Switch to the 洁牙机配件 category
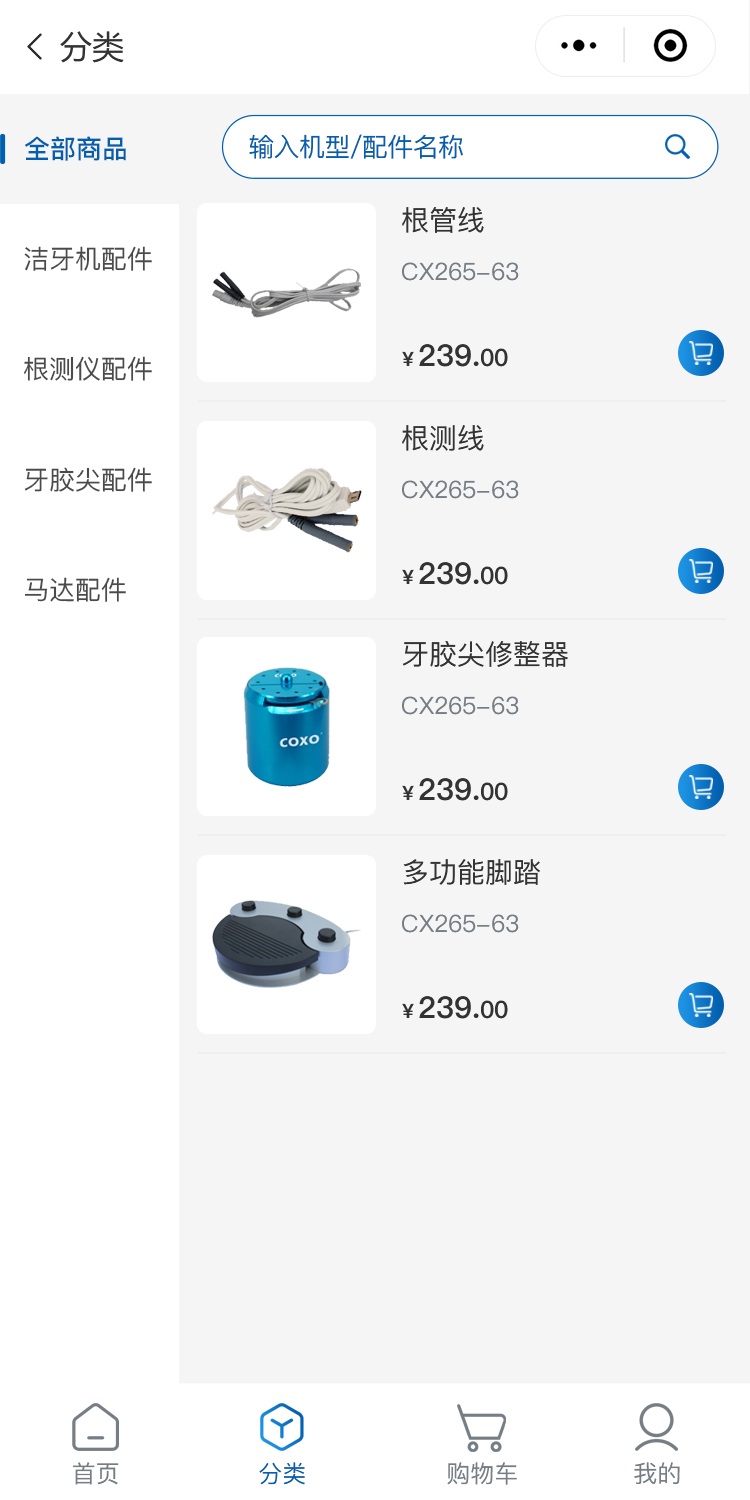 pyautogui.click(x=88, y=260)
